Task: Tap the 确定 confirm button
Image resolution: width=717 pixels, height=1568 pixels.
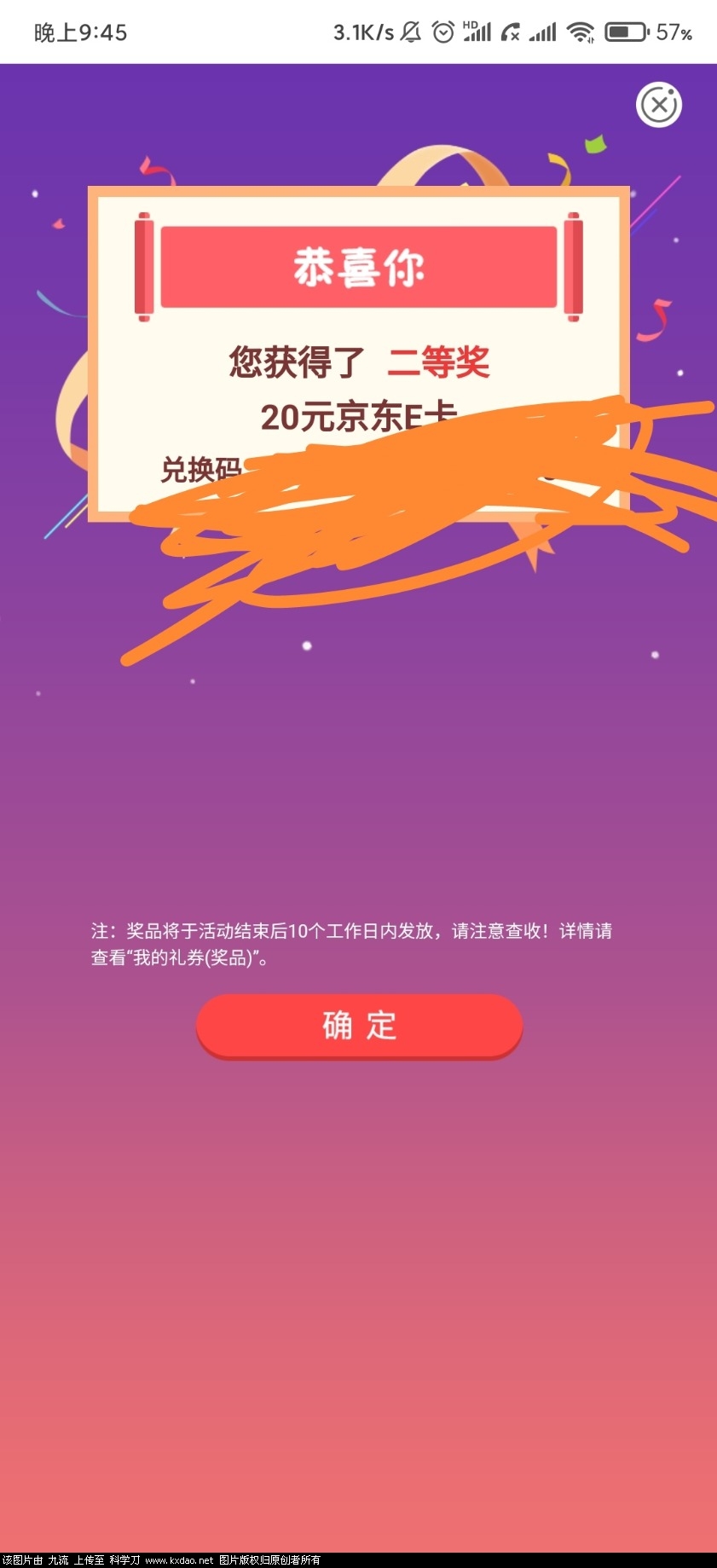Action: pyautogui.click(x=359, y=1025)
